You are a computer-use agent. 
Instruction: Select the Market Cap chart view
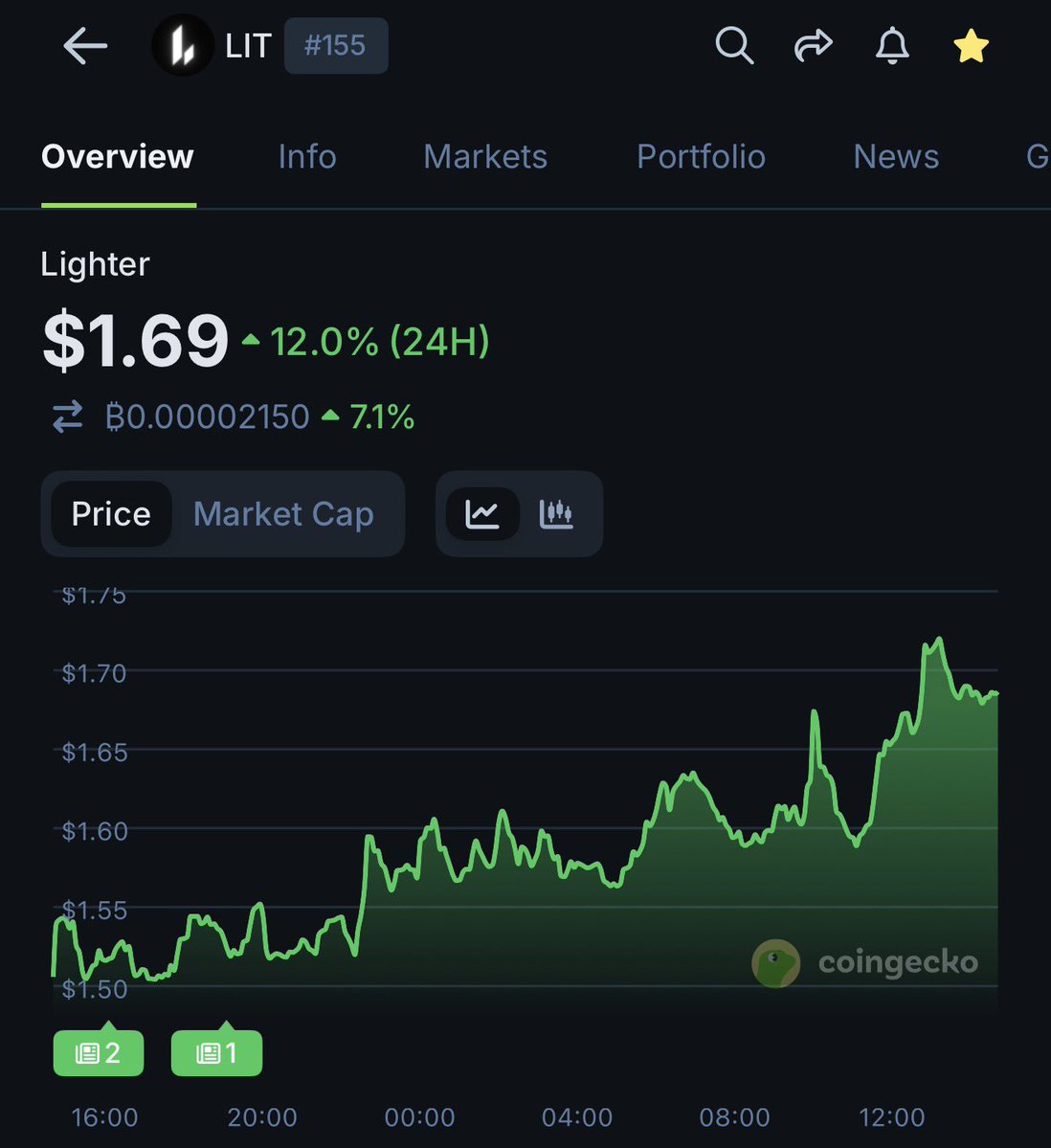pyautogui.click(x=283, y=514)
